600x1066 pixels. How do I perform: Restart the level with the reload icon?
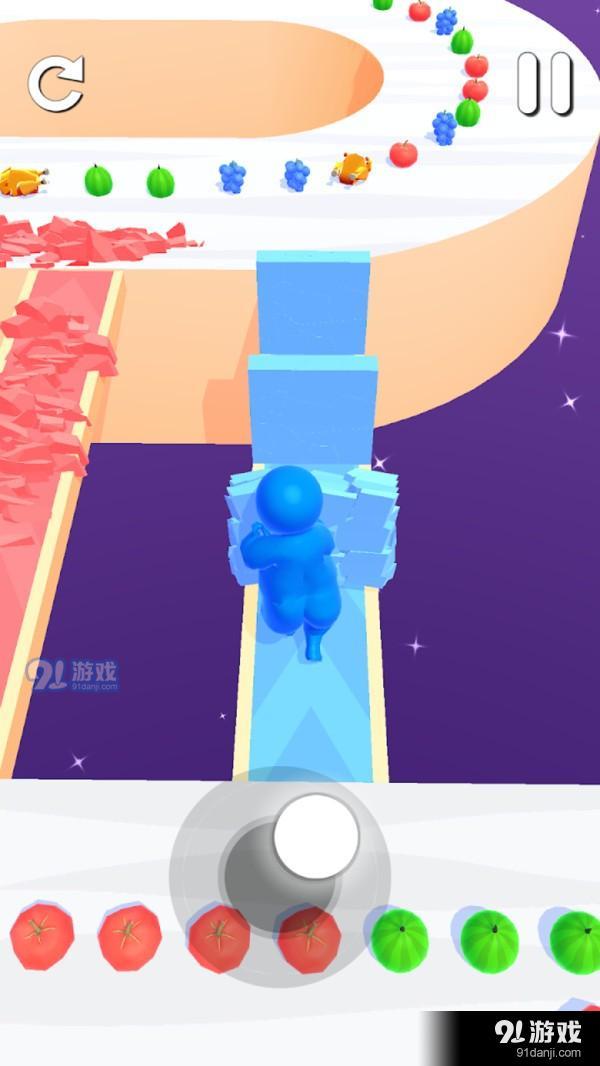click(56, 83)
